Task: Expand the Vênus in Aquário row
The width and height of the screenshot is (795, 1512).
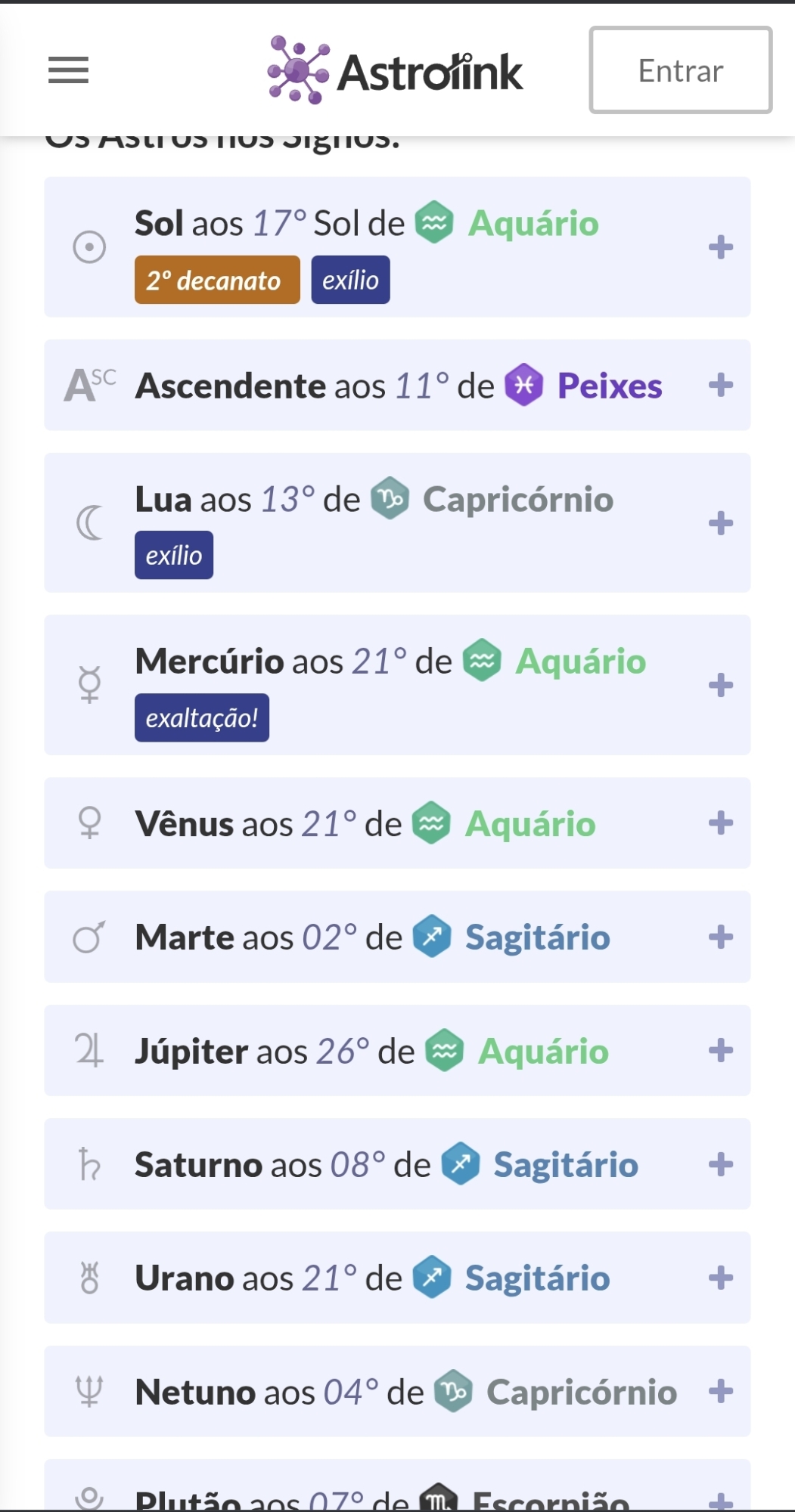Action: [x=720, y=823]
